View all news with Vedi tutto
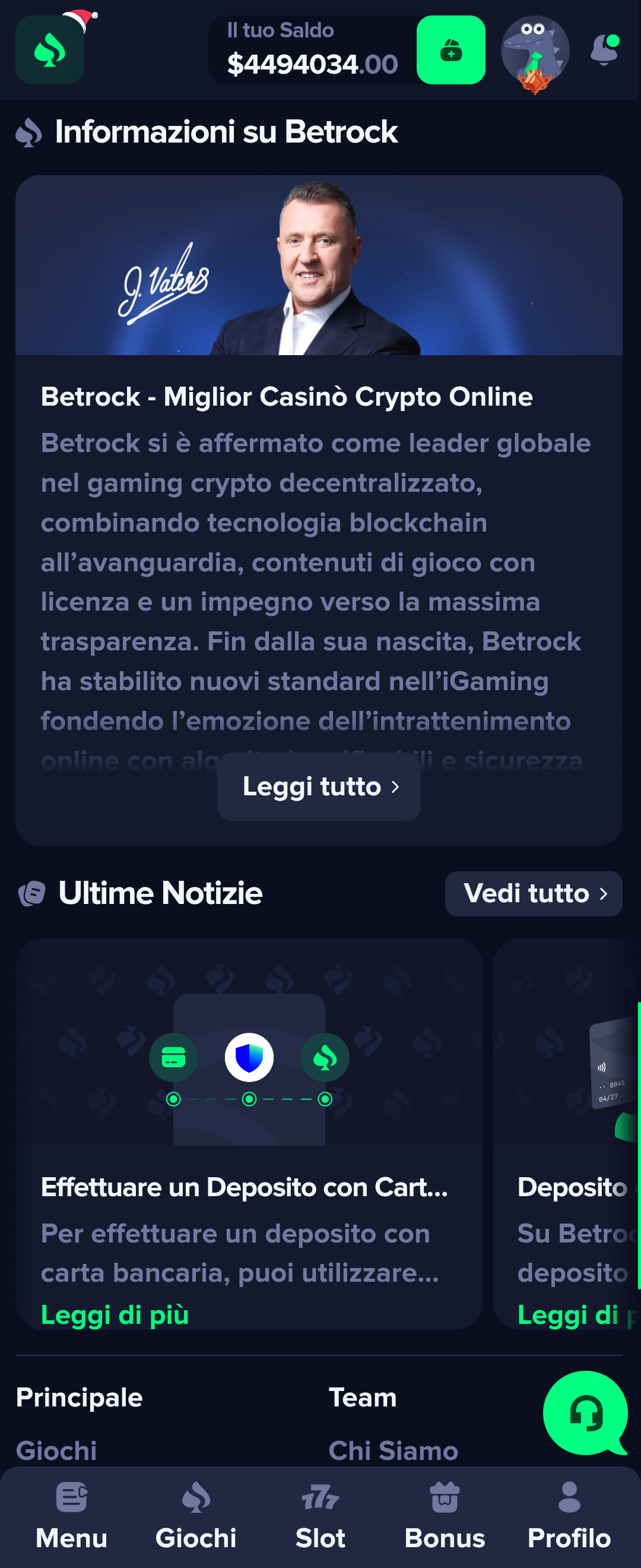 pyautogui.click(x=534, y=893)
